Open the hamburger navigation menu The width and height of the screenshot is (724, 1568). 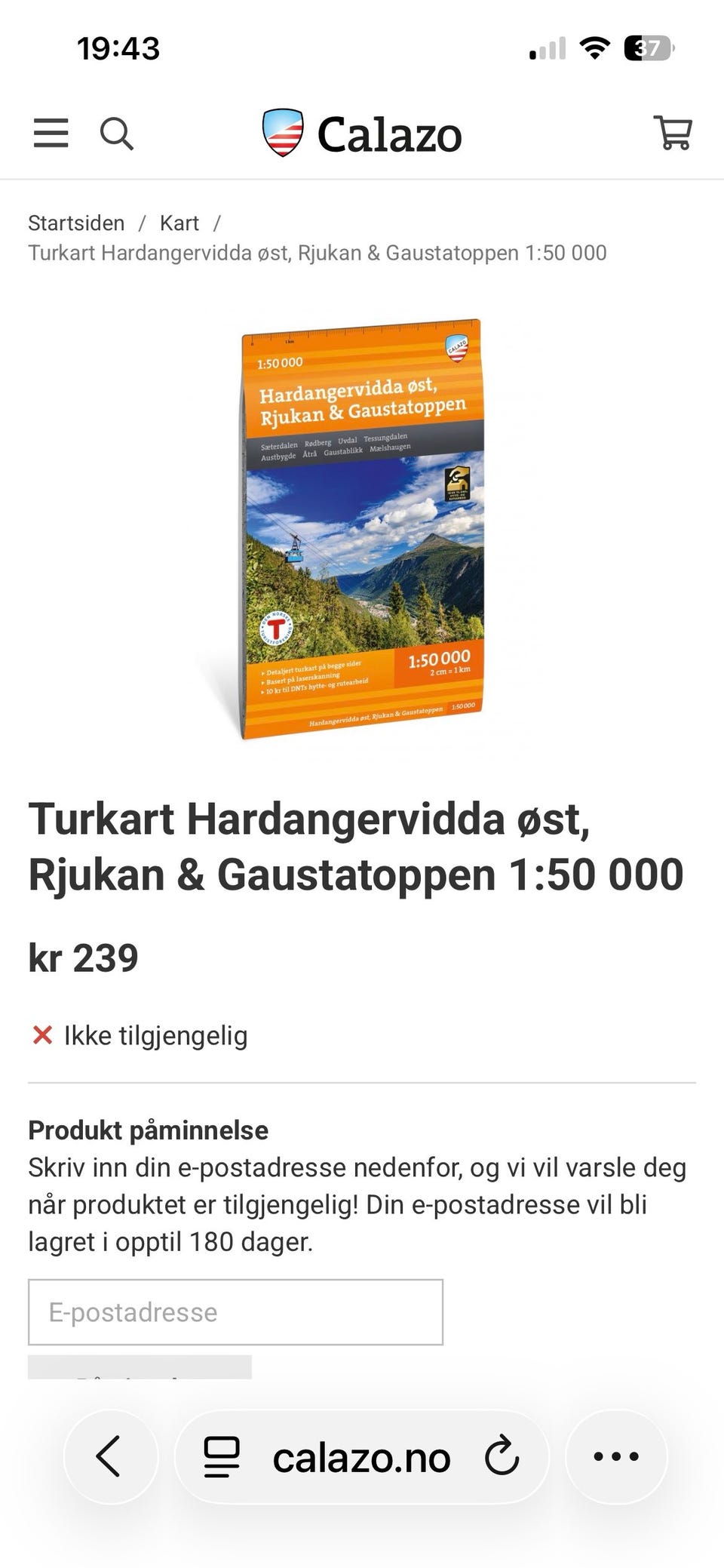[50, 133]
